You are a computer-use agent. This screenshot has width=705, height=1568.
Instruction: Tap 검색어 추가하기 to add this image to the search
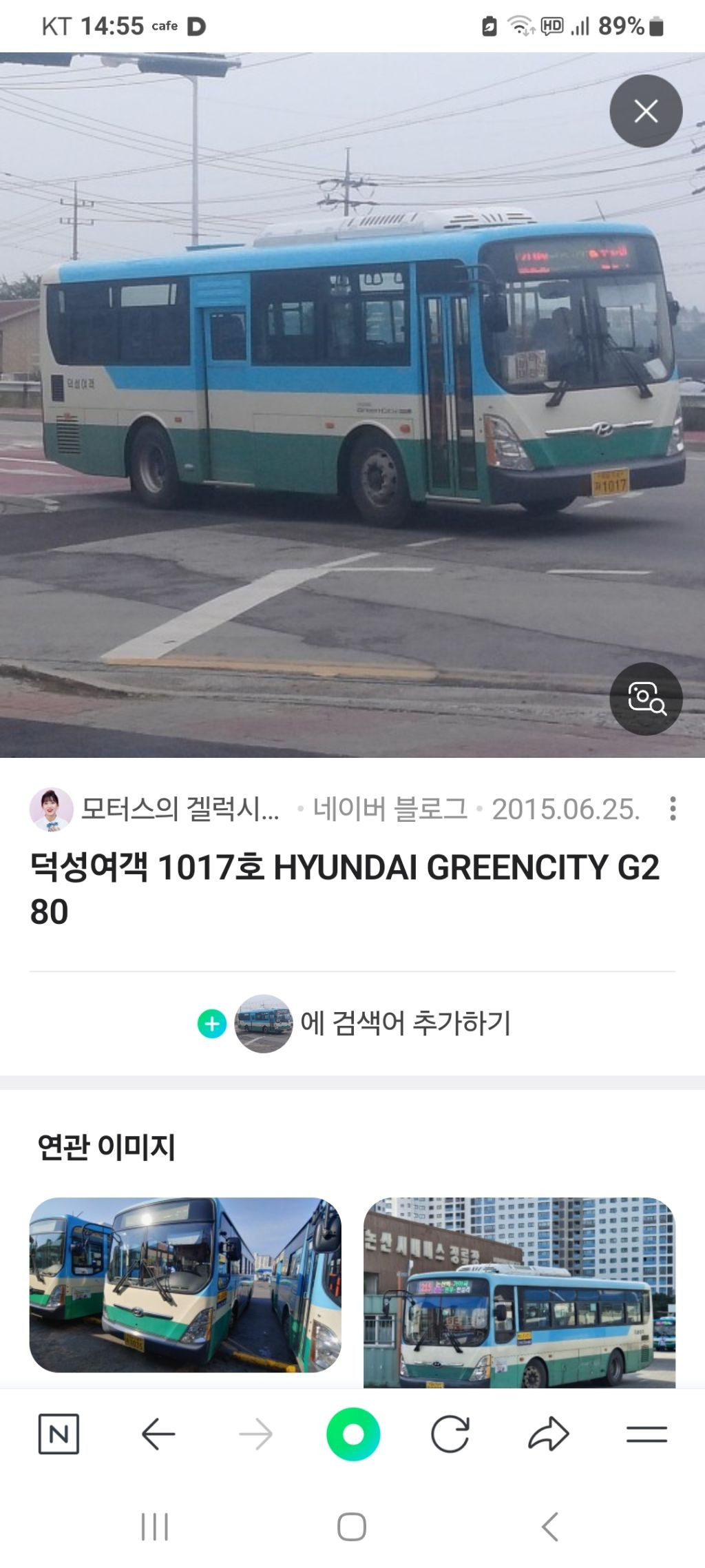354,1023
